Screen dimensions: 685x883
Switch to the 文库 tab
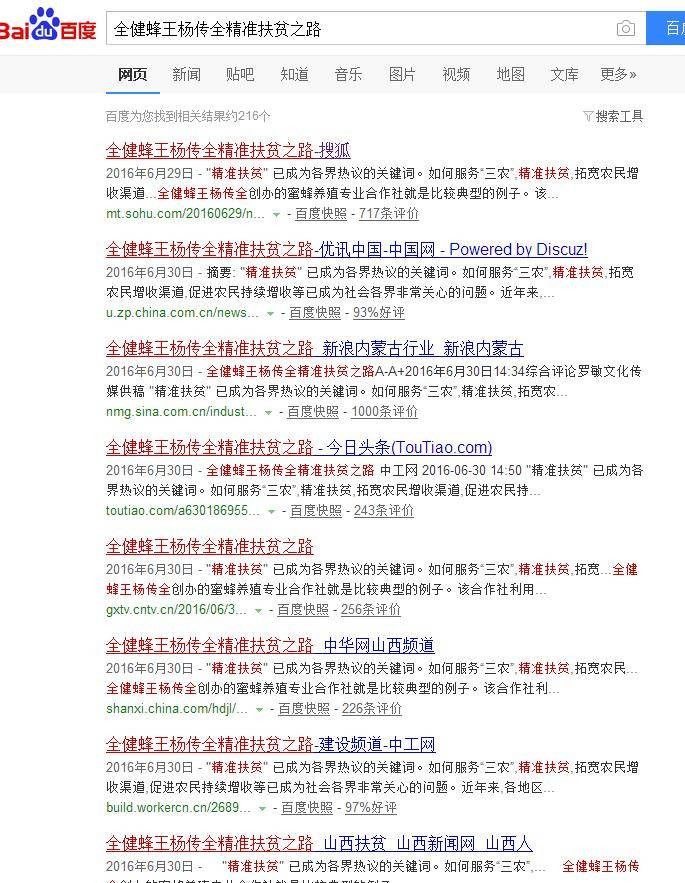coord(564,74)
